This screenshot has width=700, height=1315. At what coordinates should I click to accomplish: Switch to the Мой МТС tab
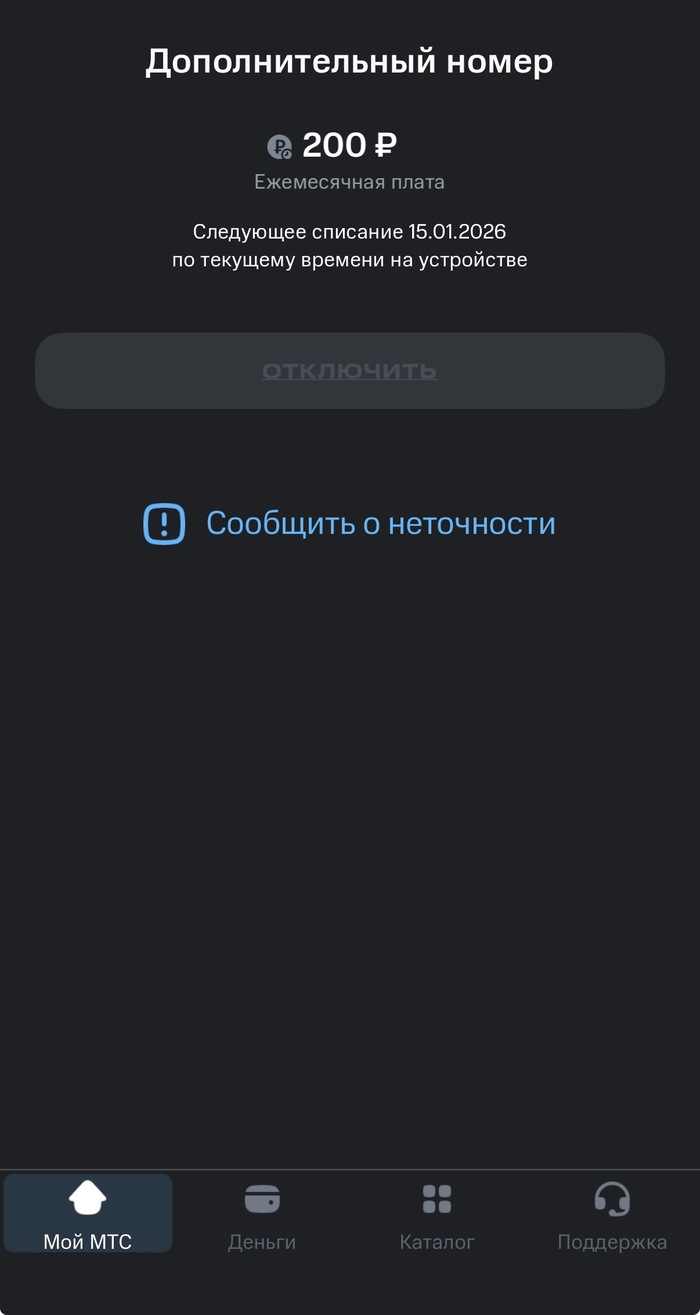pos(88,1214)
